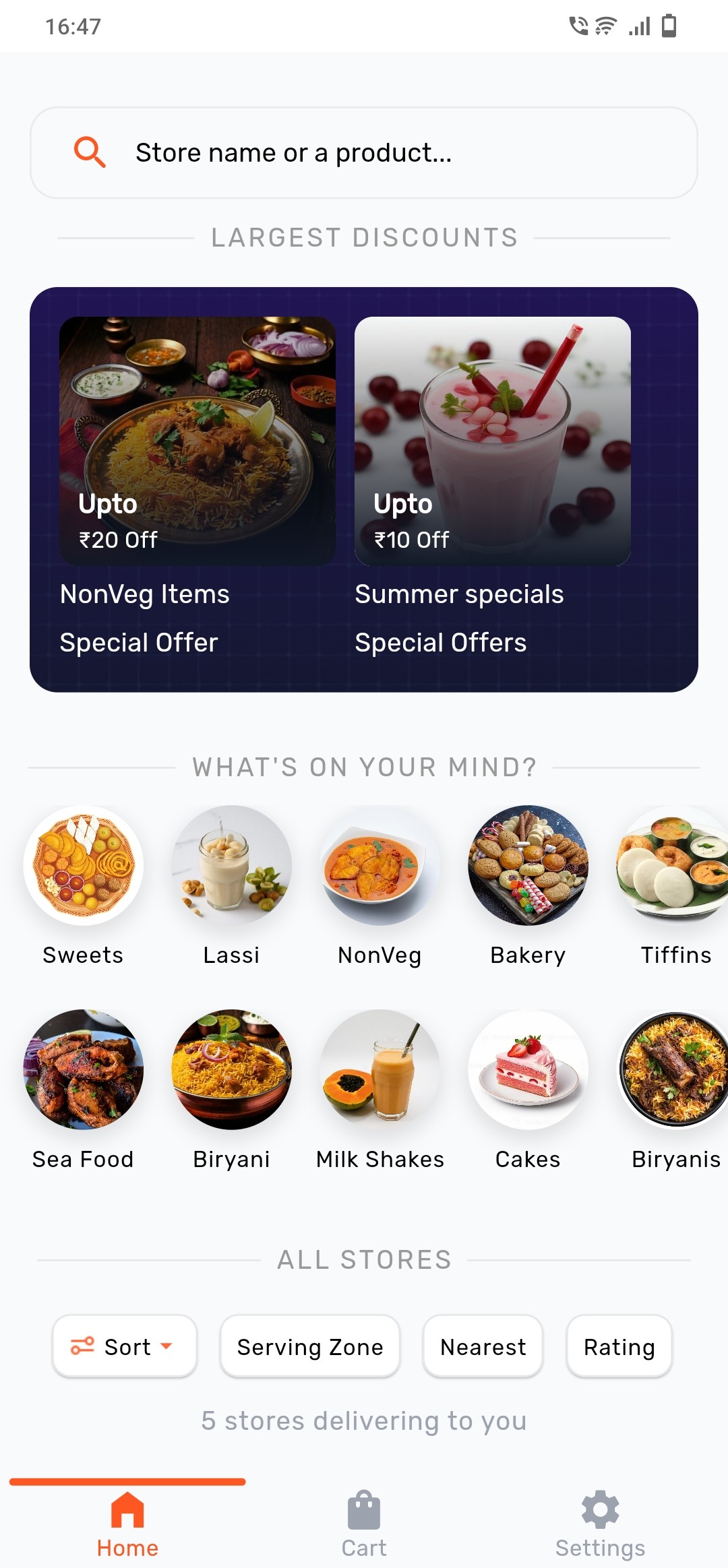
Task: Select the Tiffins category icon
Action: (674, 867)
